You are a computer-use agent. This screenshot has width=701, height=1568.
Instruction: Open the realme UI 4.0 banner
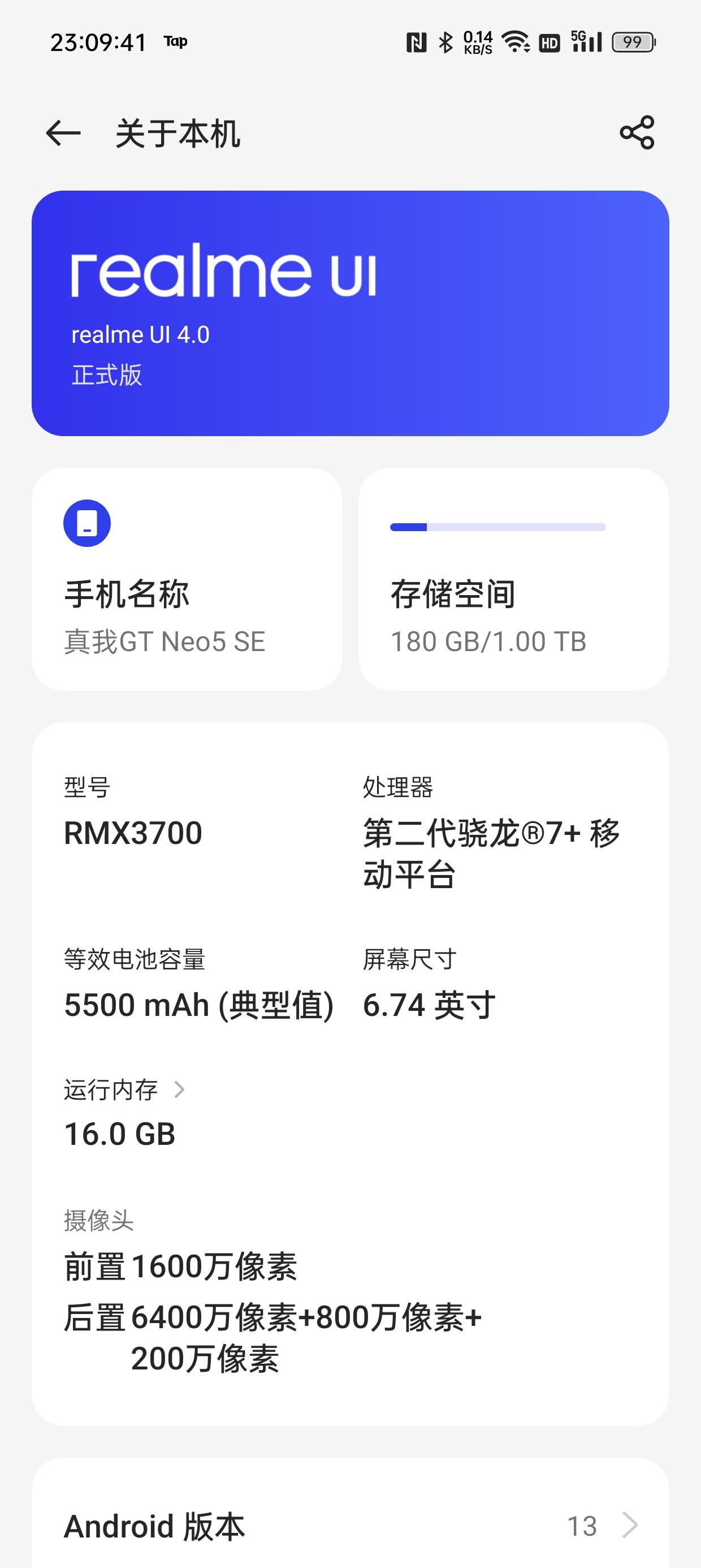350,311
